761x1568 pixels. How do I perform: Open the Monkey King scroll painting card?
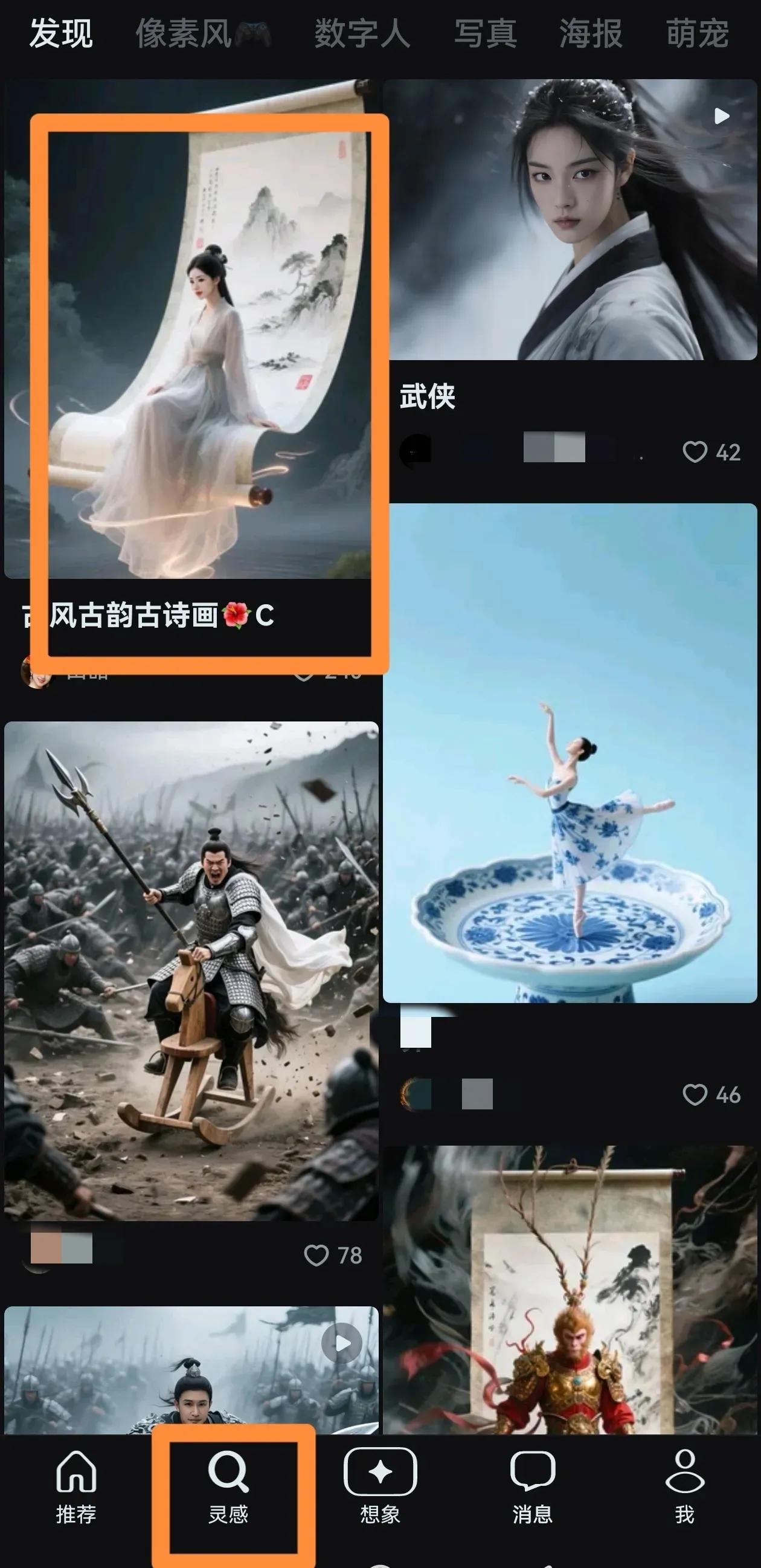570,1291
